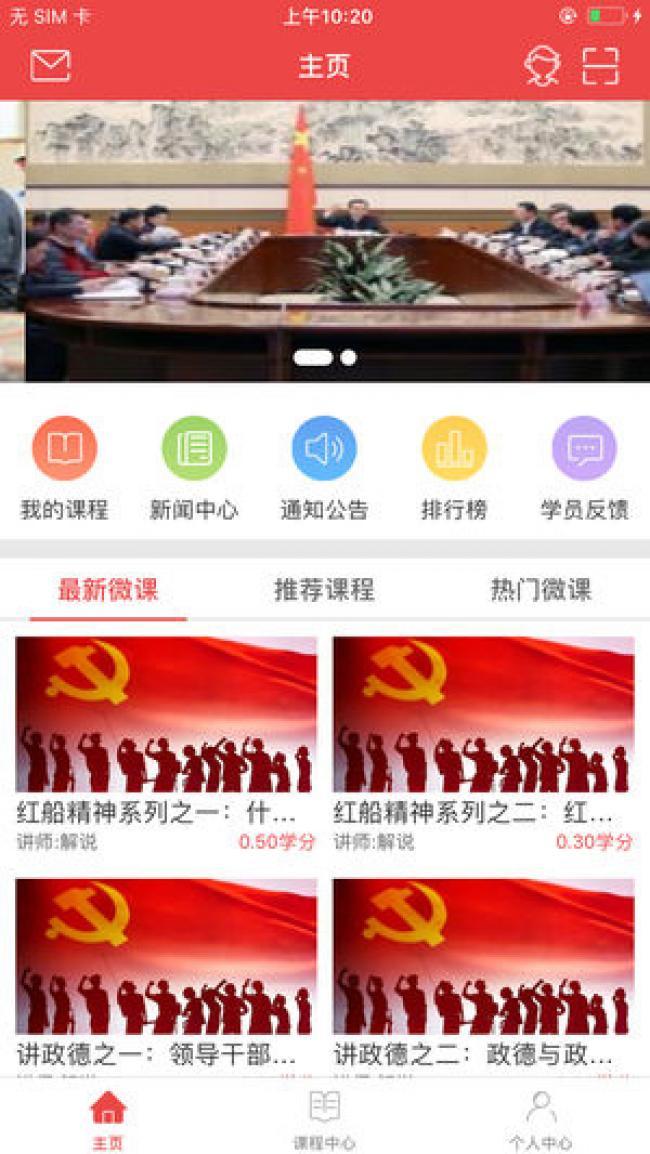Image resolution: width=650 pixels, height=1154 pixels.
Task: Select the 最新微课 tab
Action: click(108, 590)
